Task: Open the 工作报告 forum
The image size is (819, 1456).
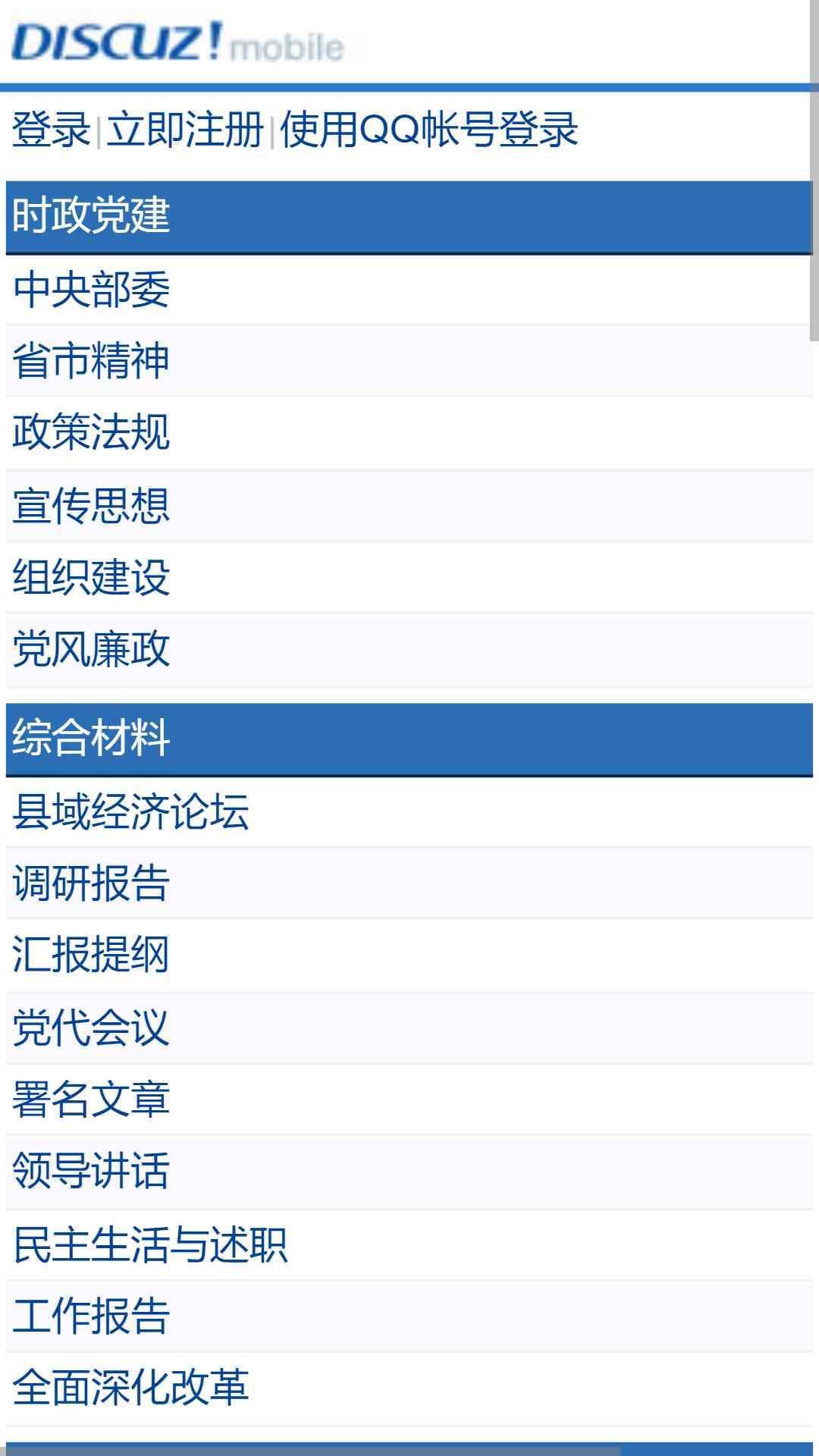Action: point(91,1316)
